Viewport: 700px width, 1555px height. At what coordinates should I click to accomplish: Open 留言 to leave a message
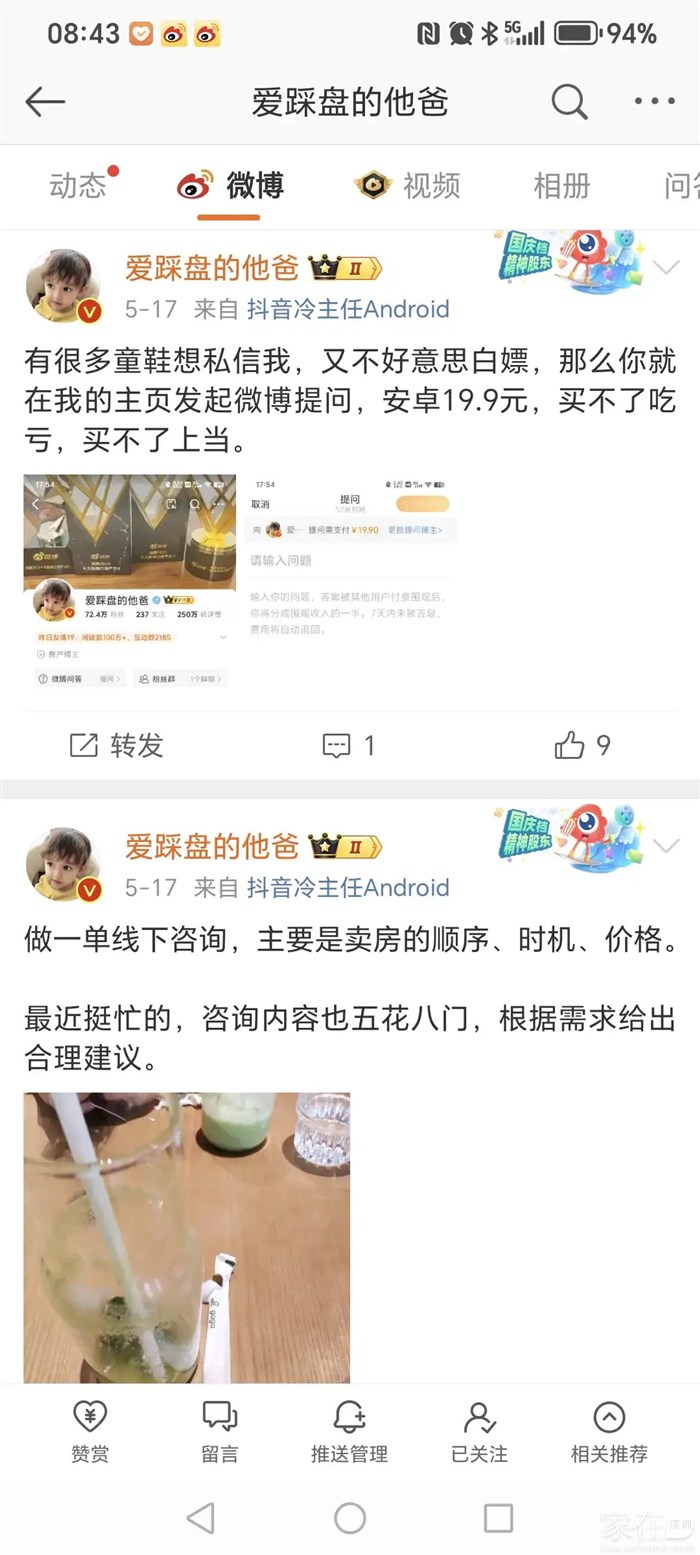coord(220,1432)
